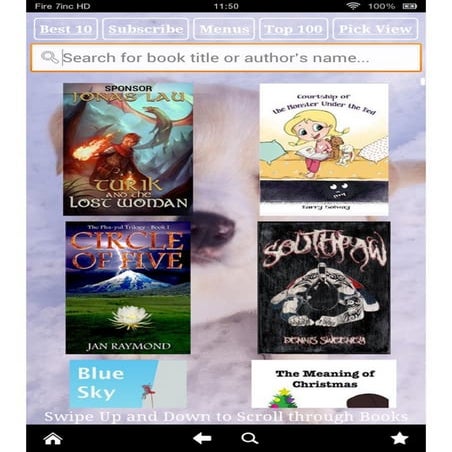
Task: Tap the bottom bar search icon
Action: click(x=250, y=438)
